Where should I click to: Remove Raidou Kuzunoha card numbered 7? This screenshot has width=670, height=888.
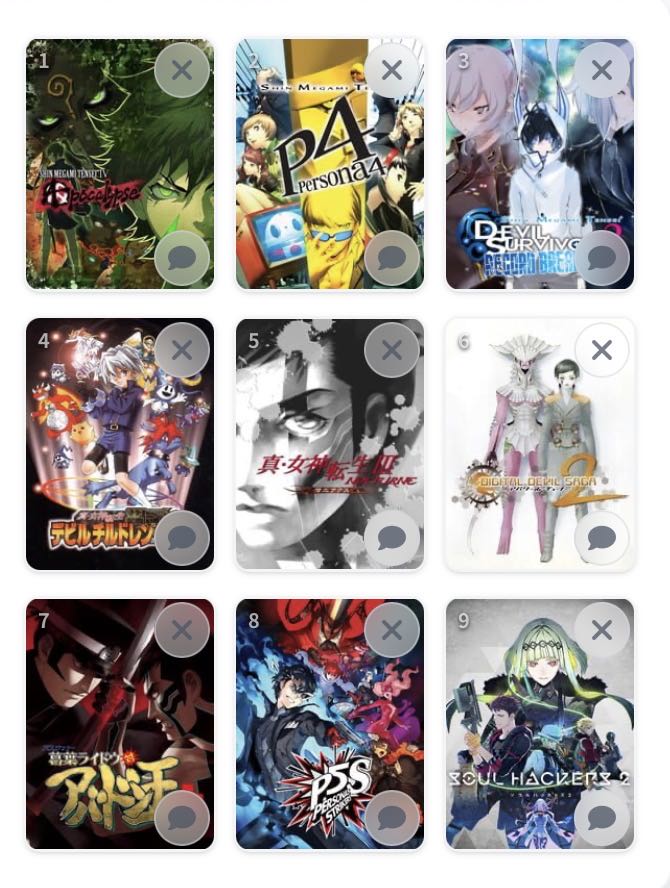tap(182, 630)
